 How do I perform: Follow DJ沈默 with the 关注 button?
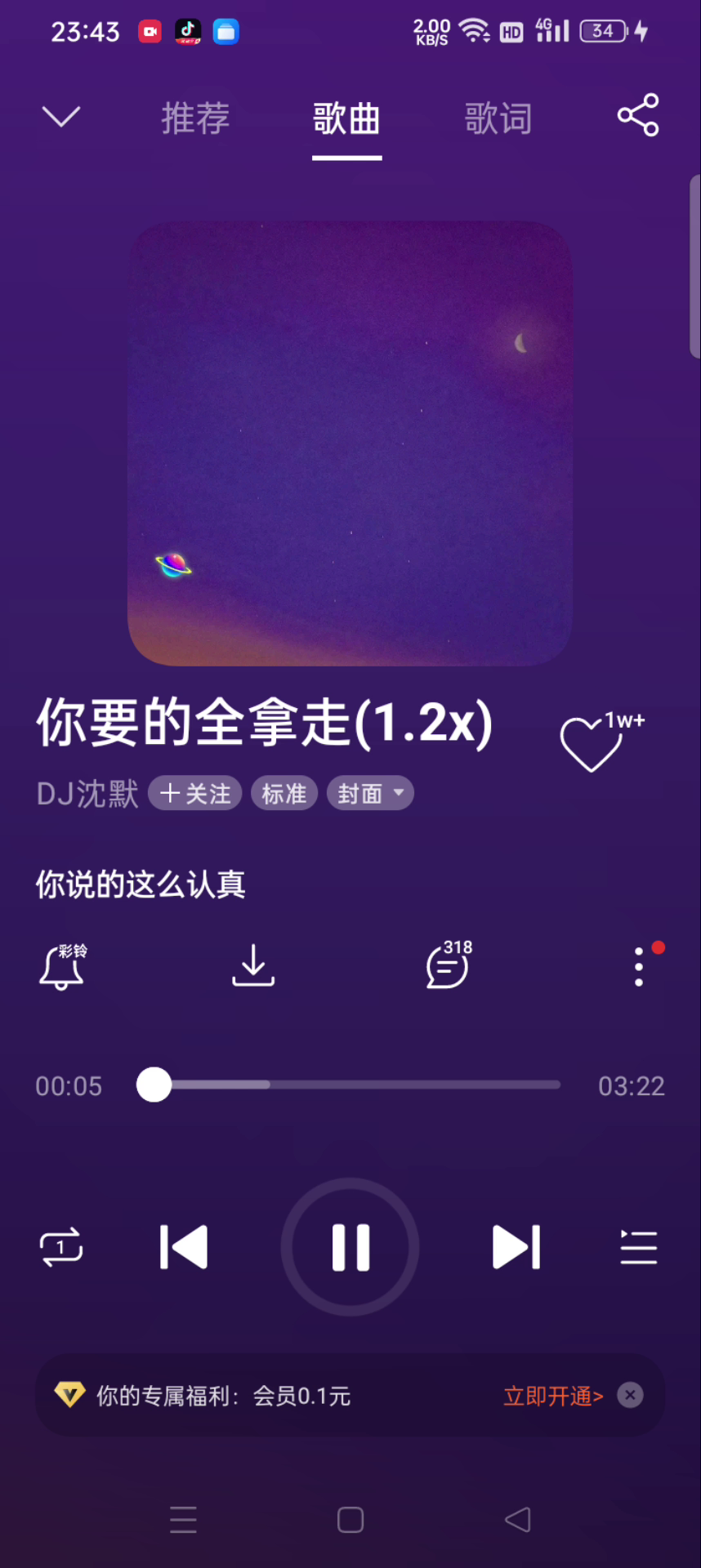195,793
